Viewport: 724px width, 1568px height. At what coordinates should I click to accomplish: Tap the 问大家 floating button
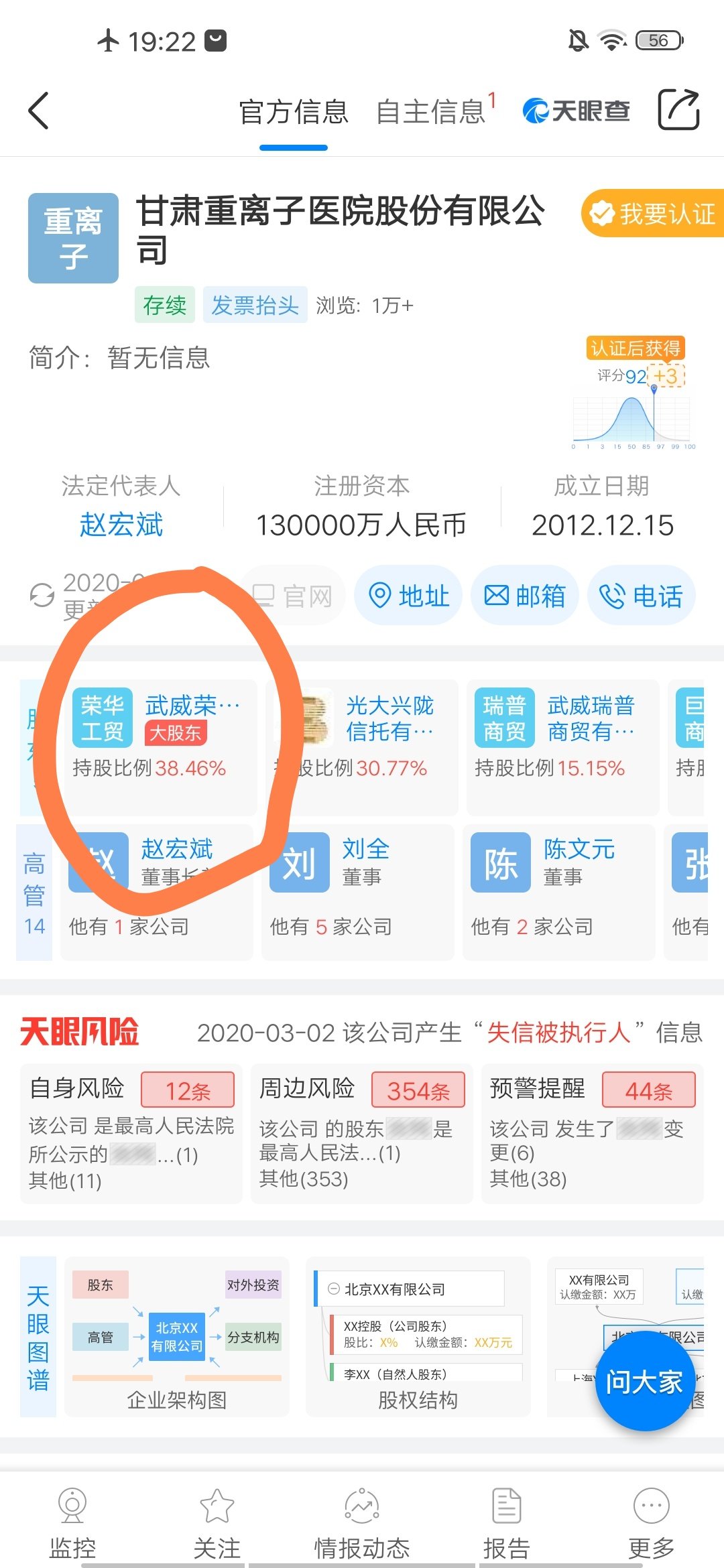point(644,1382)
